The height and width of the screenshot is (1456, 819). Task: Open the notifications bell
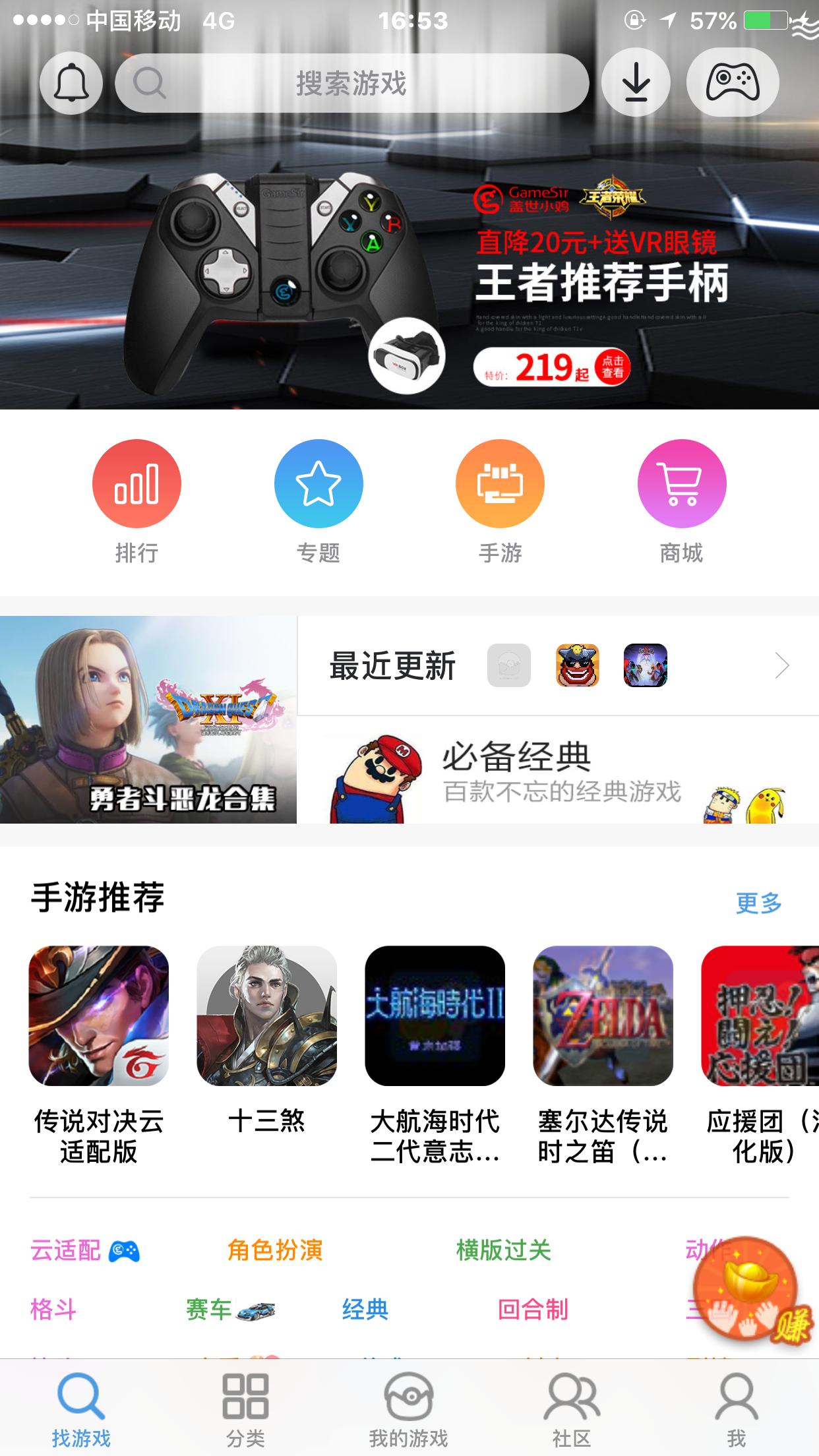pos(71,84)
